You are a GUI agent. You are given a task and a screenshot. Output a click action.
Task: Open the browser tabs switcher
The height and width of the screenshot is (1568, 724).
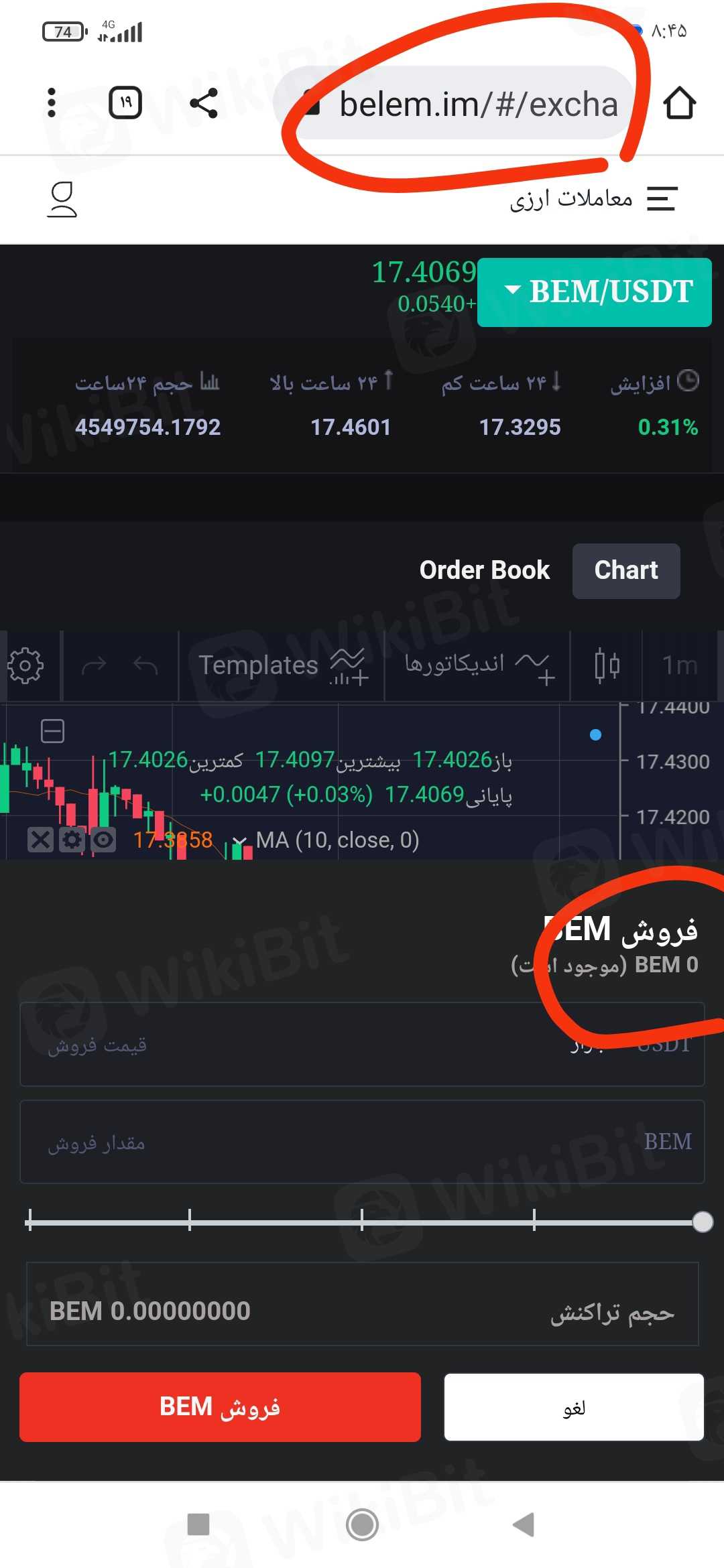point(125,103)
